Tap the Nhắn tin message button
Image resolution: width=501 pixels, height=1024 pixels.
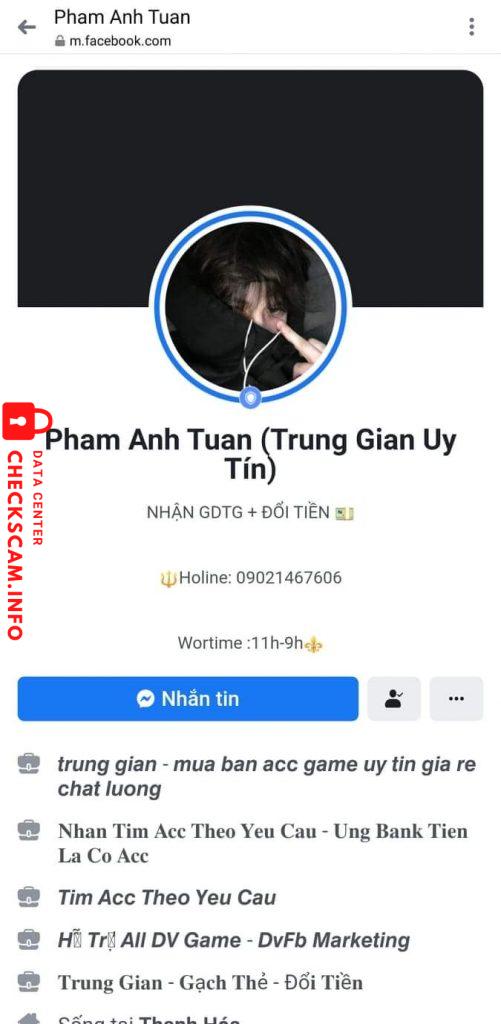(188, 699)
